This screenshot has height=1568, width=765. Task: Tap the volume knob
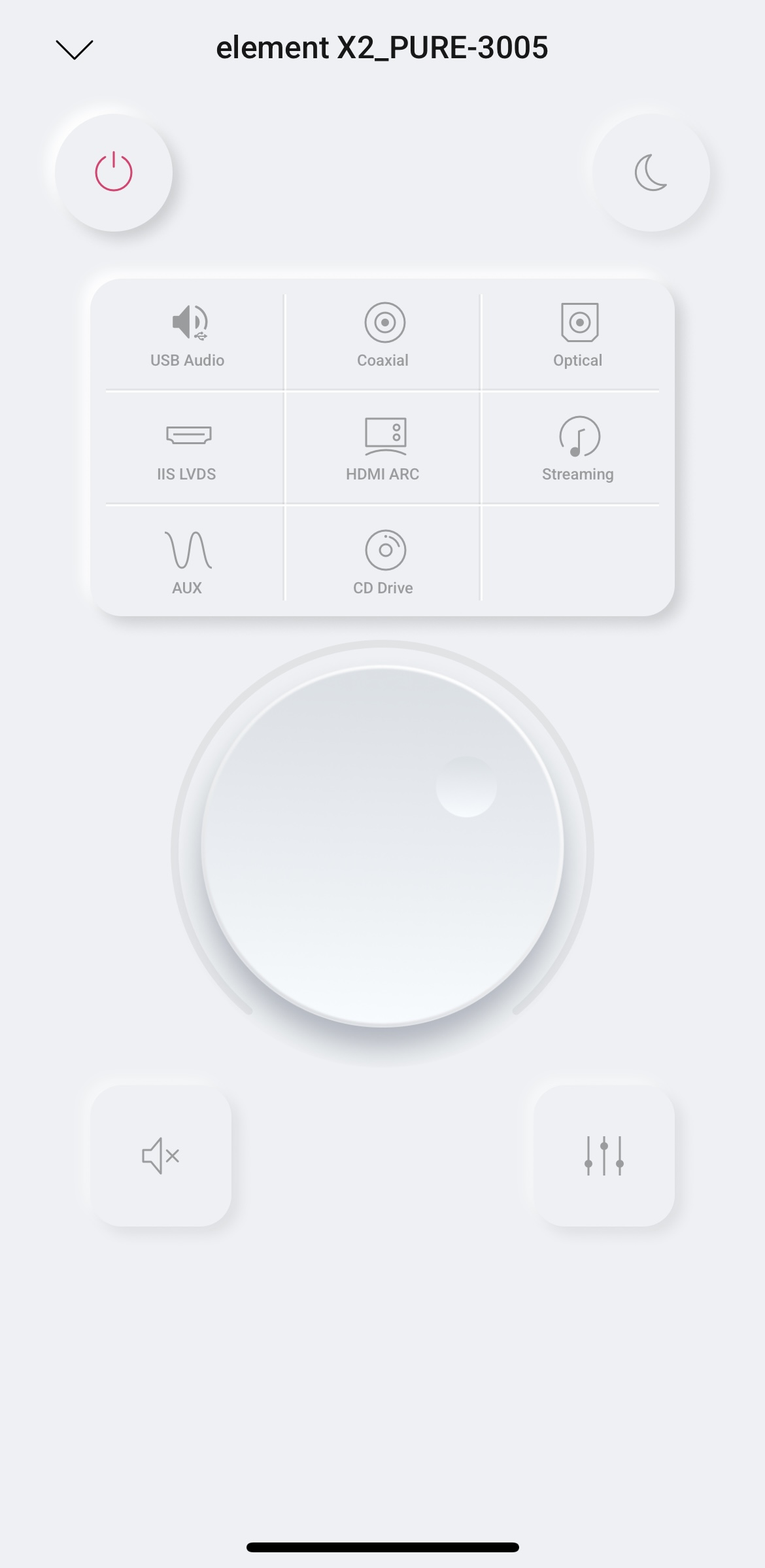click(x=382, y=847)
